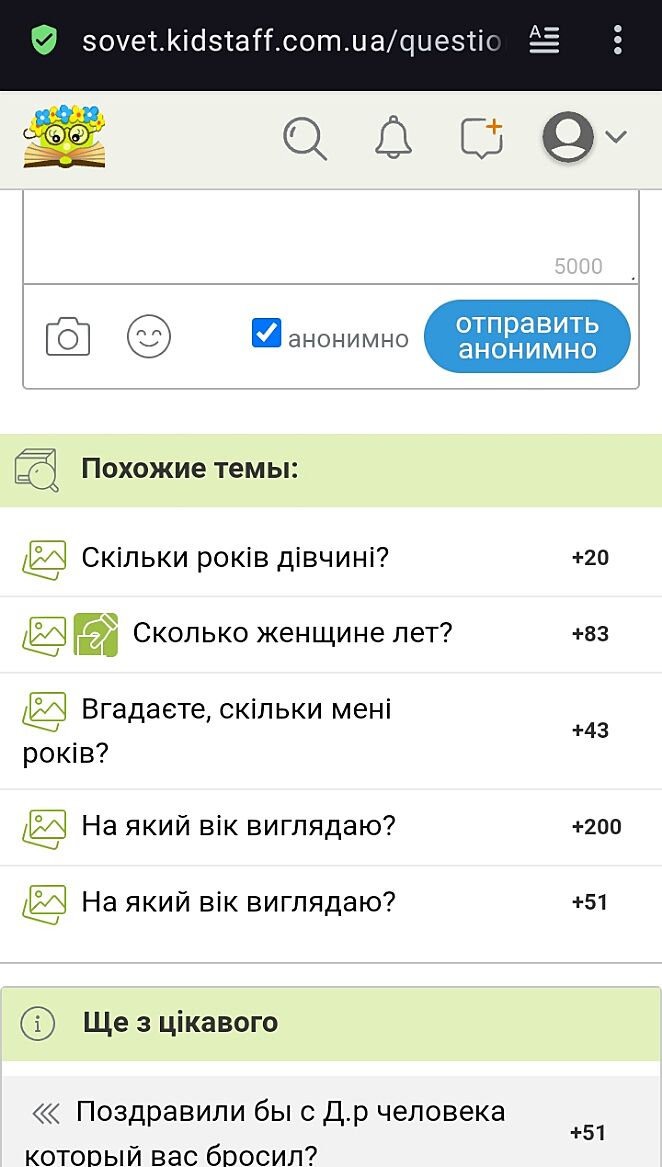This screenshot has height=1167, width=662.
Task: Open the notifications bell
Action: [394, 138]
